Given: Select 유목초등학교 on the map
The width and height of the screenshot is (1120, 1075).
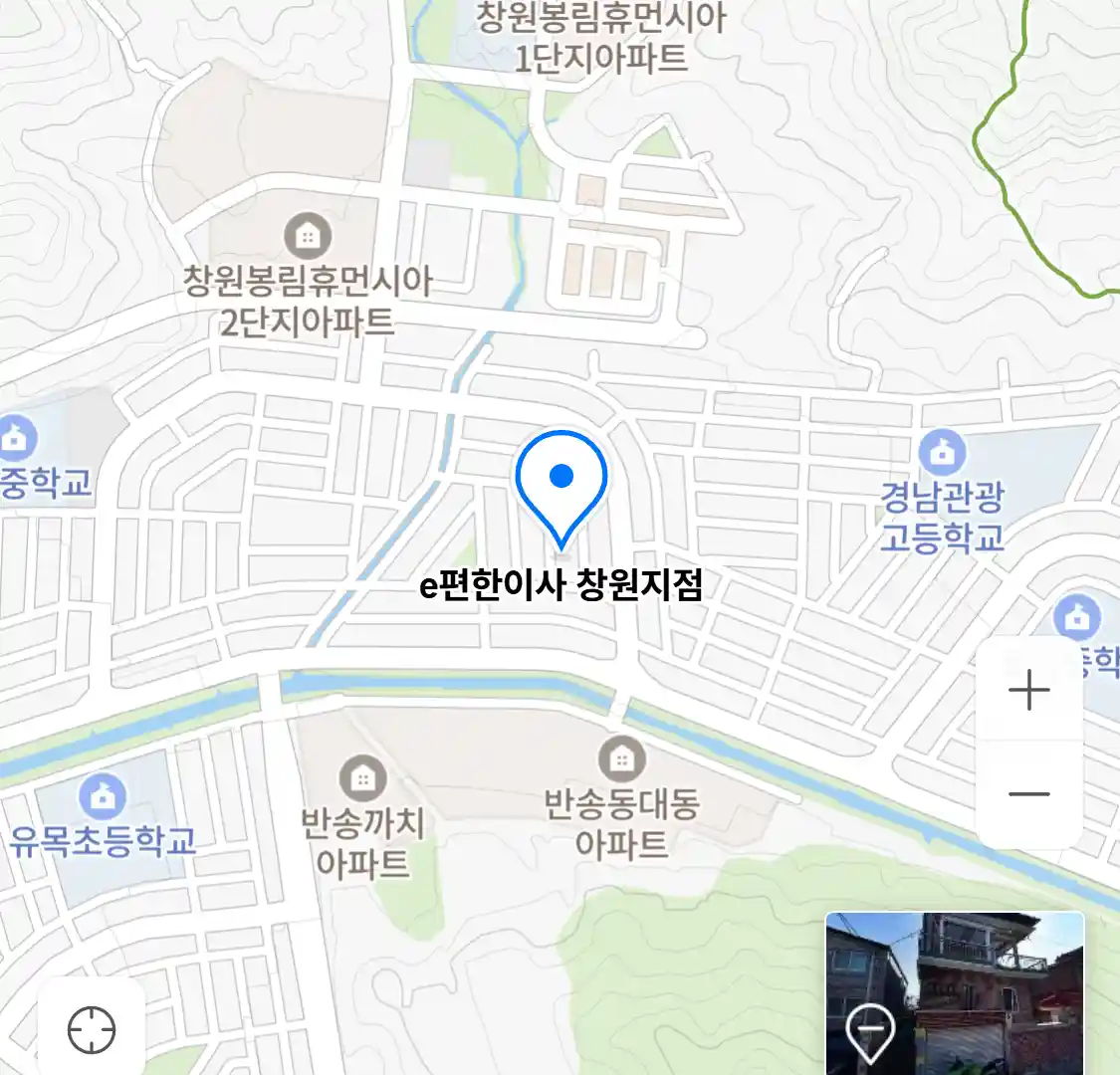Looking at the screenshot, I should tap(101, 796).
